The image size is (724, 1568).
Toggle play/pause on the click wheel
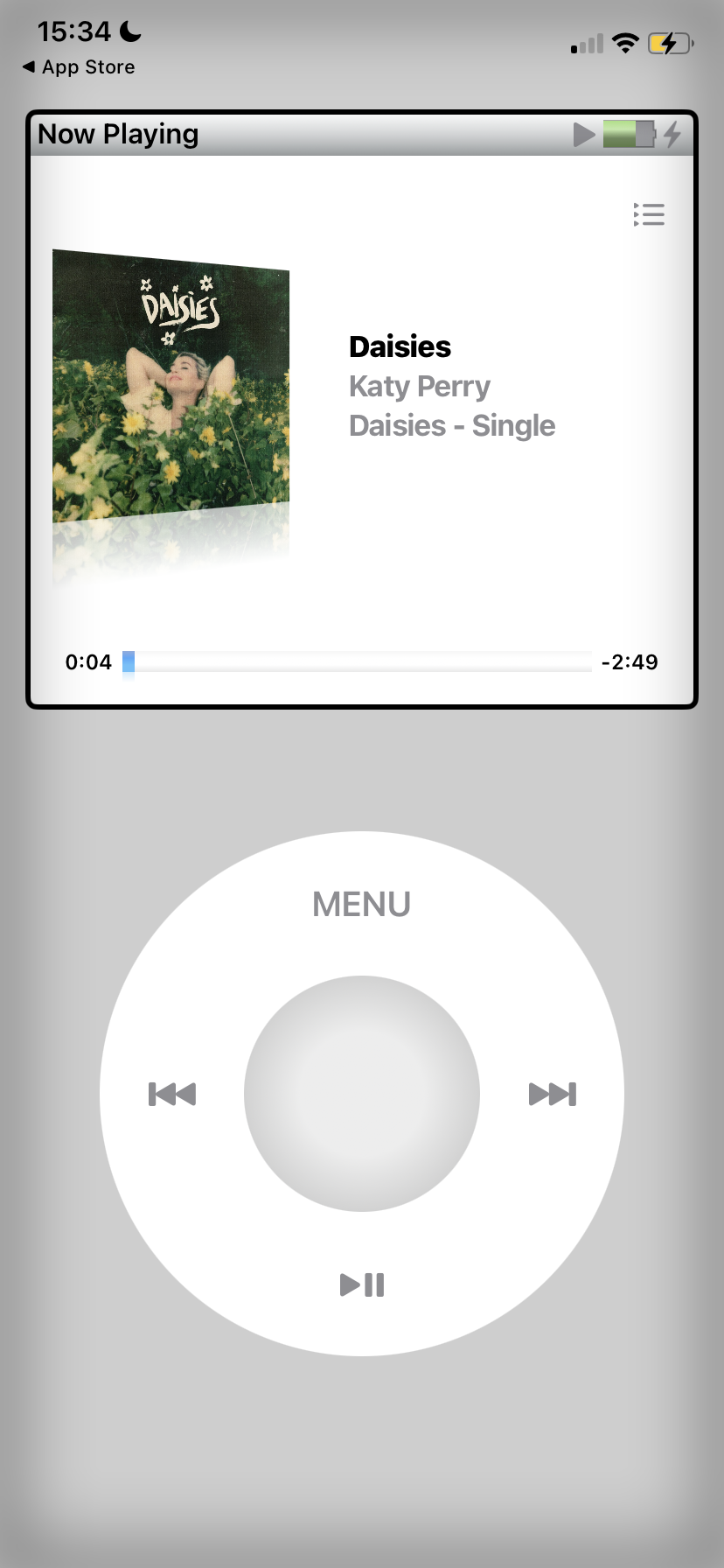click(362, 1284)
